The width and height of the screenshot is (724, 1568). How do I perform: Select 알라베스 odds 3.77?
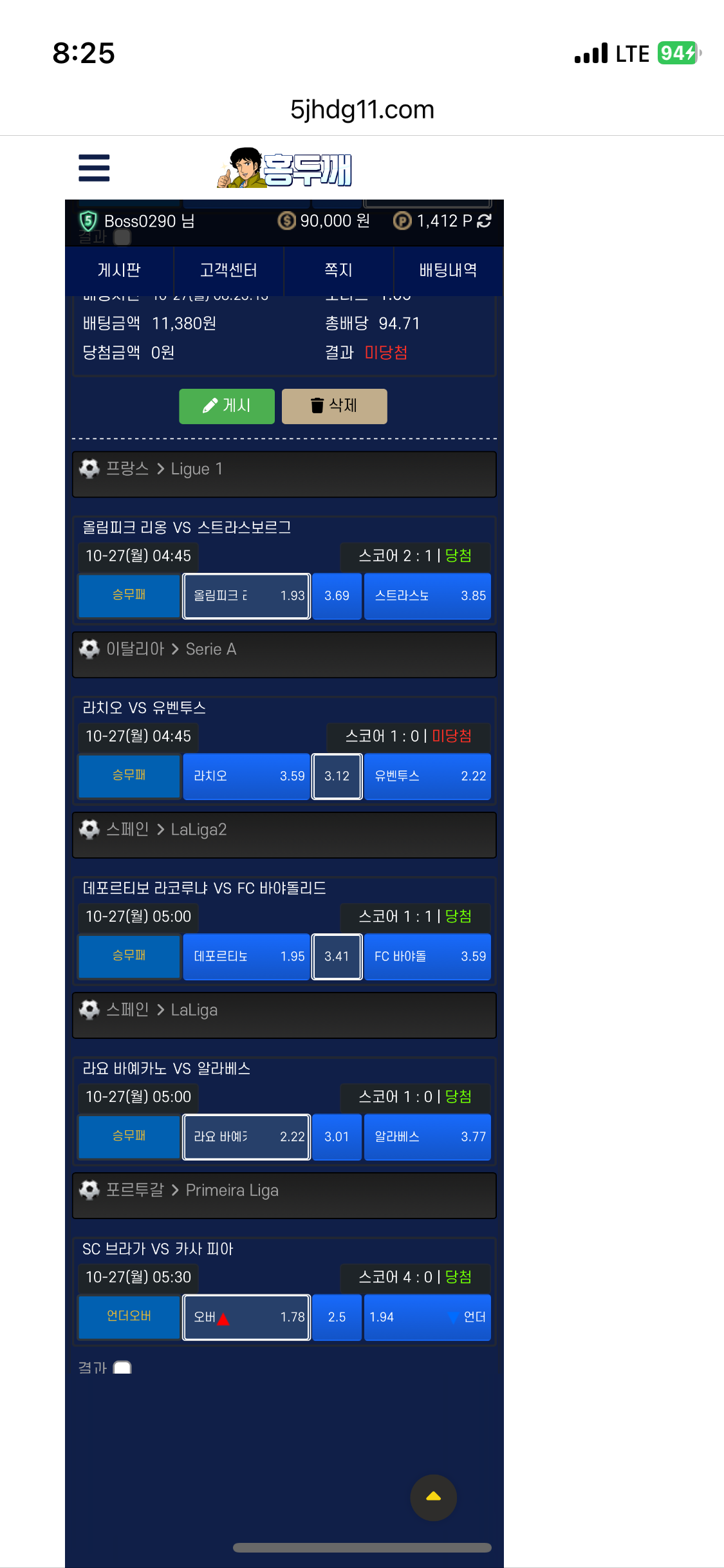coord(427,1137)
